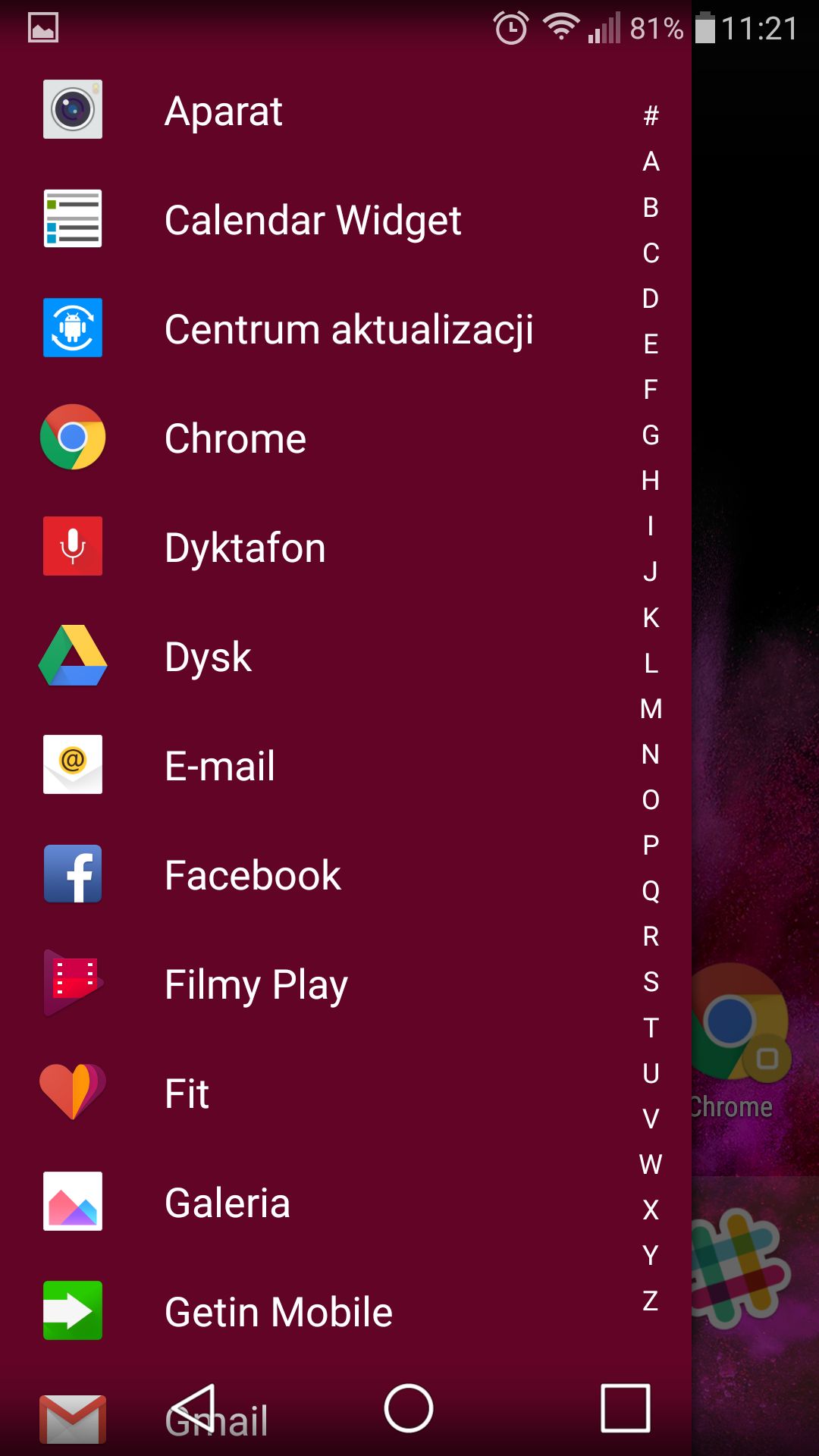Launch Calendar Widget
This screenshot has height=1456, width=819.
[303, 220]
